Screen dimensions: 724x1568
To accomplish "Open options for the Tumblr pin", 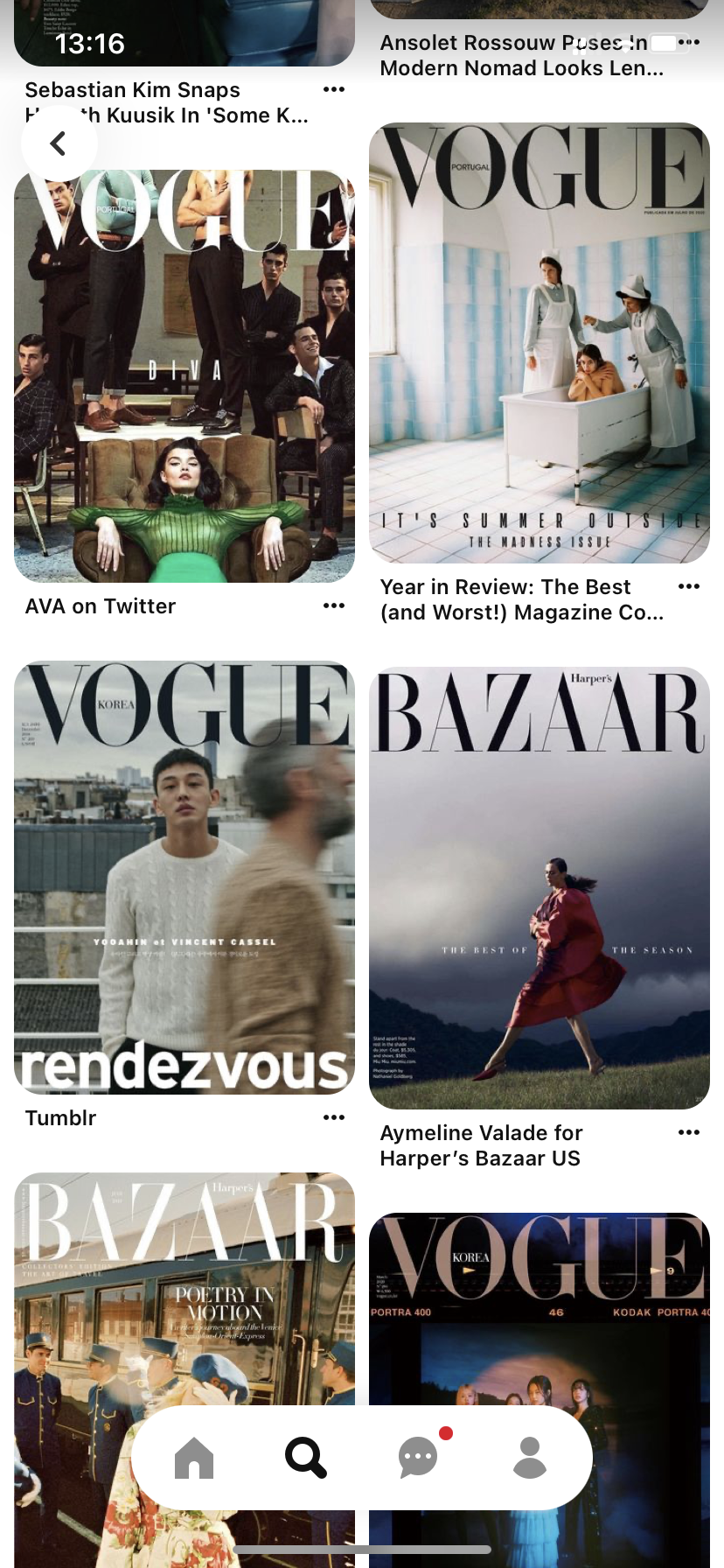I will (x=333, y=1117).
